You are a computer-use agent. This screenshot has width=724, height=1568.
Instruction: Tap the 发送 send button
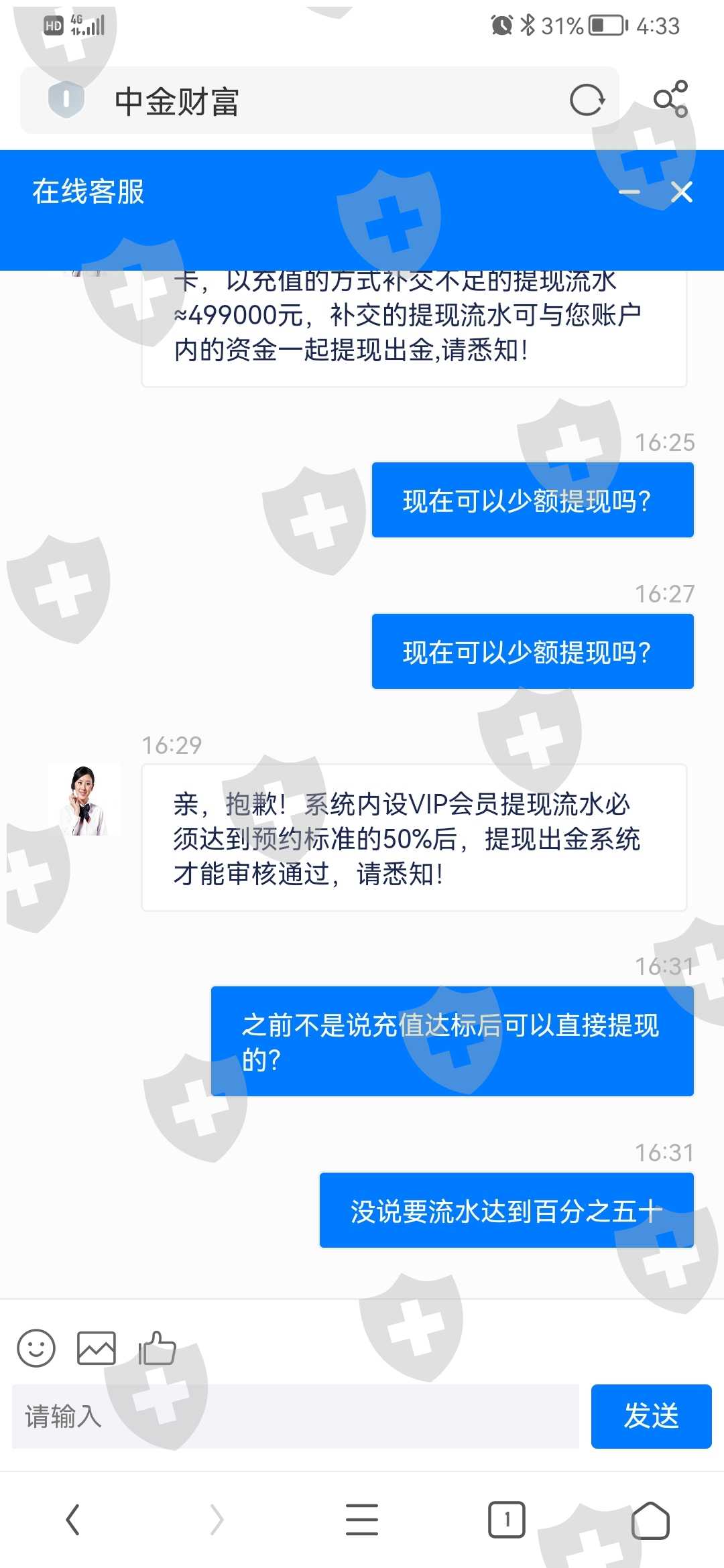coord(651,1417)
